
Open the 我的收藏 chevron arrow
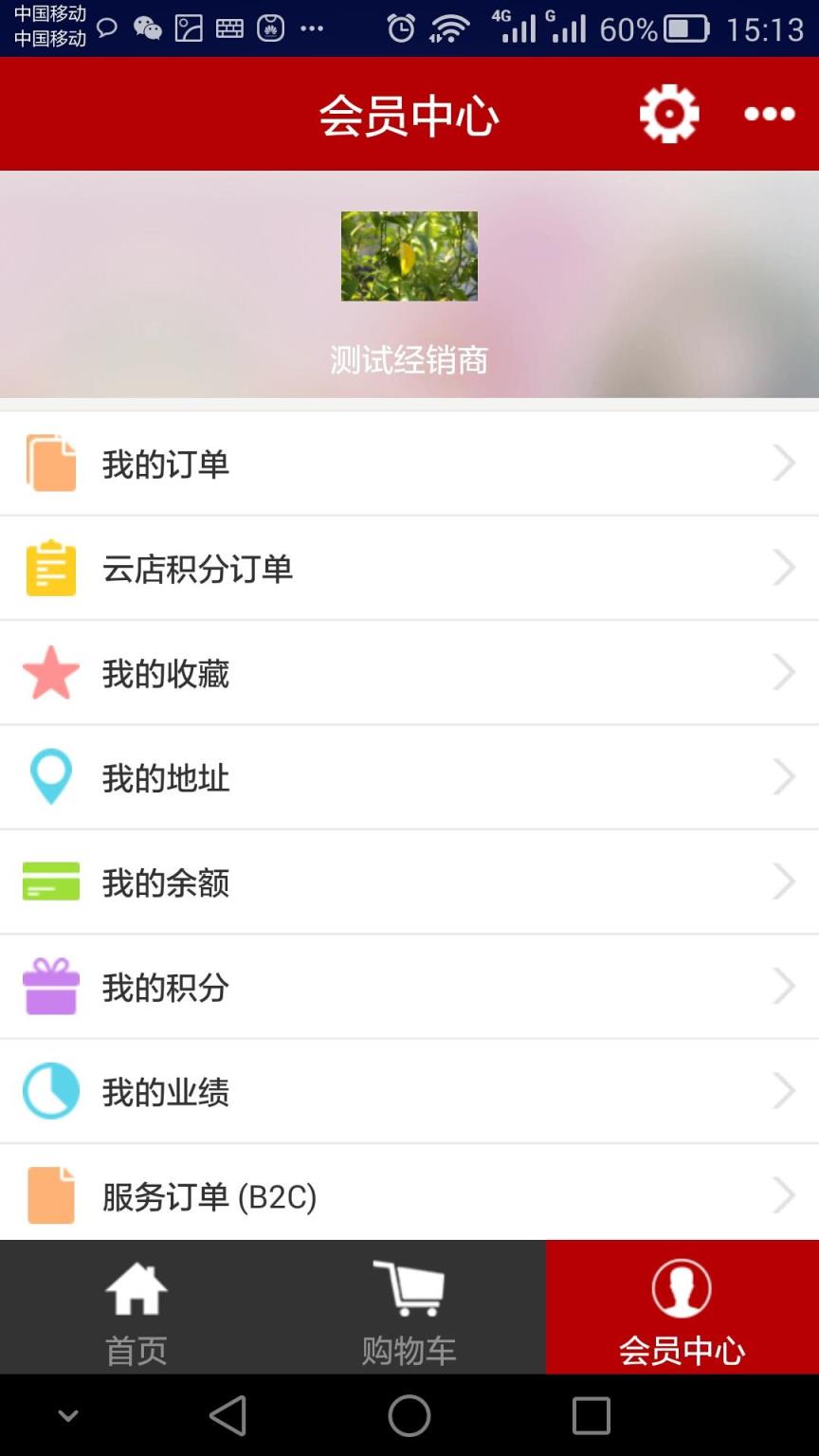pos(784,672)
